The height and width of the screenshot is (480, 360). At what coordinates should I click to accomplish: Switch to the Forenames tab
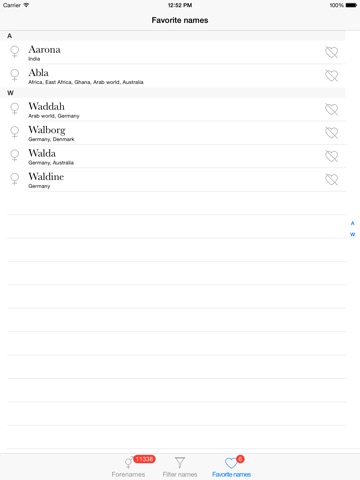[128, 467]
